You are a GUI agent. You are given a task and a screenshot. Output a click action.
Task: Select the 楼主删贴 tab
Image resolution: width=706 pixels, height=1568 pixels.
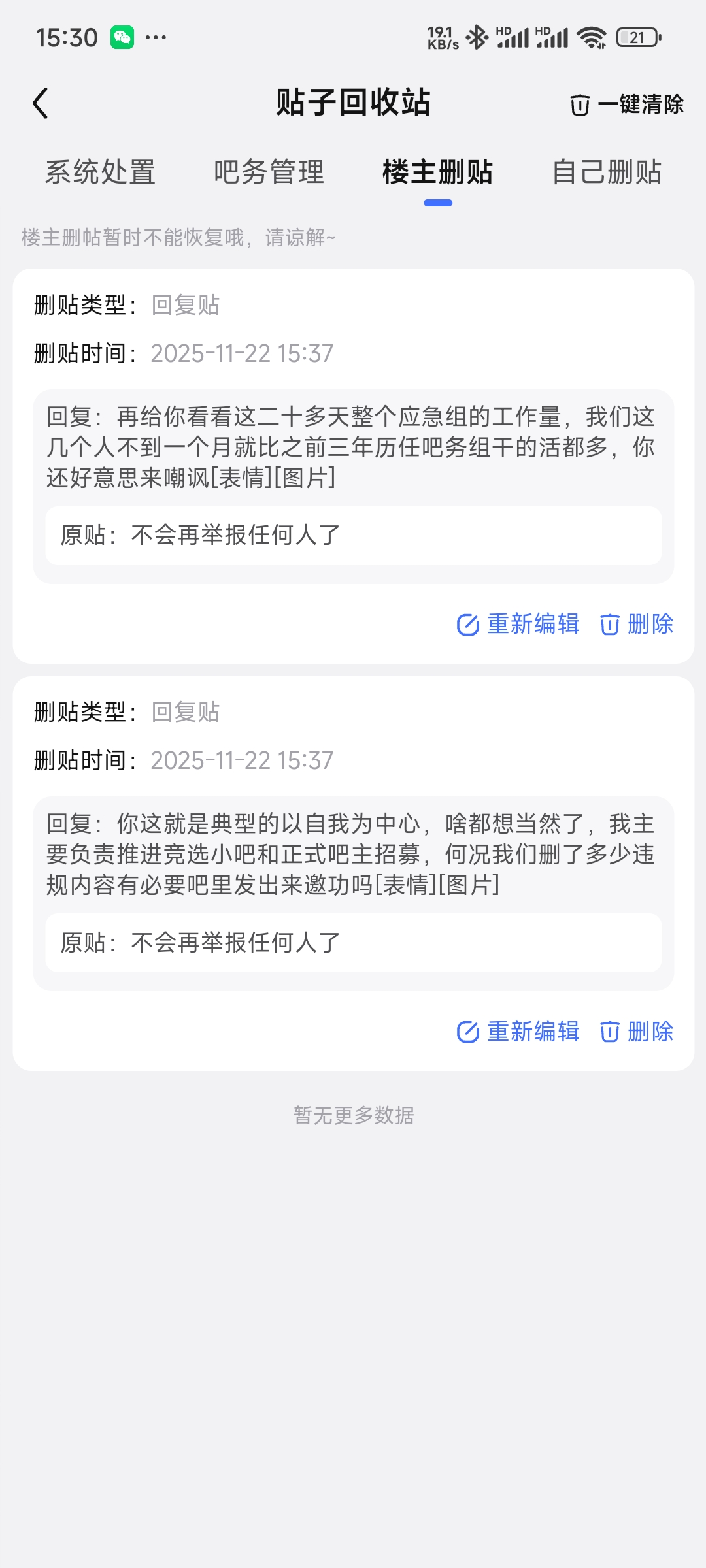point(437,172)
